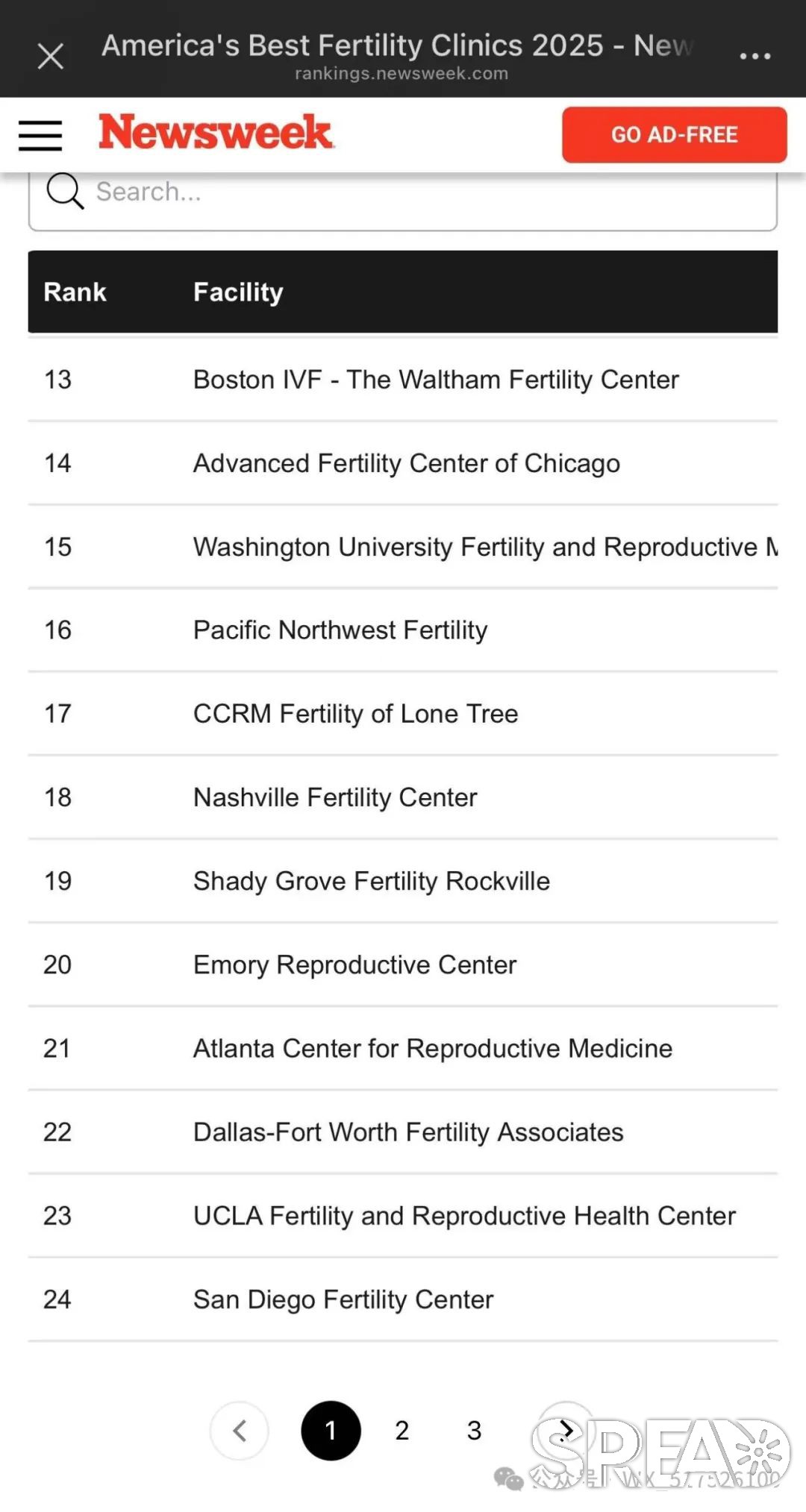
Task: Open the Newsweek hamburger menu
Action: (x=40, y=135)
